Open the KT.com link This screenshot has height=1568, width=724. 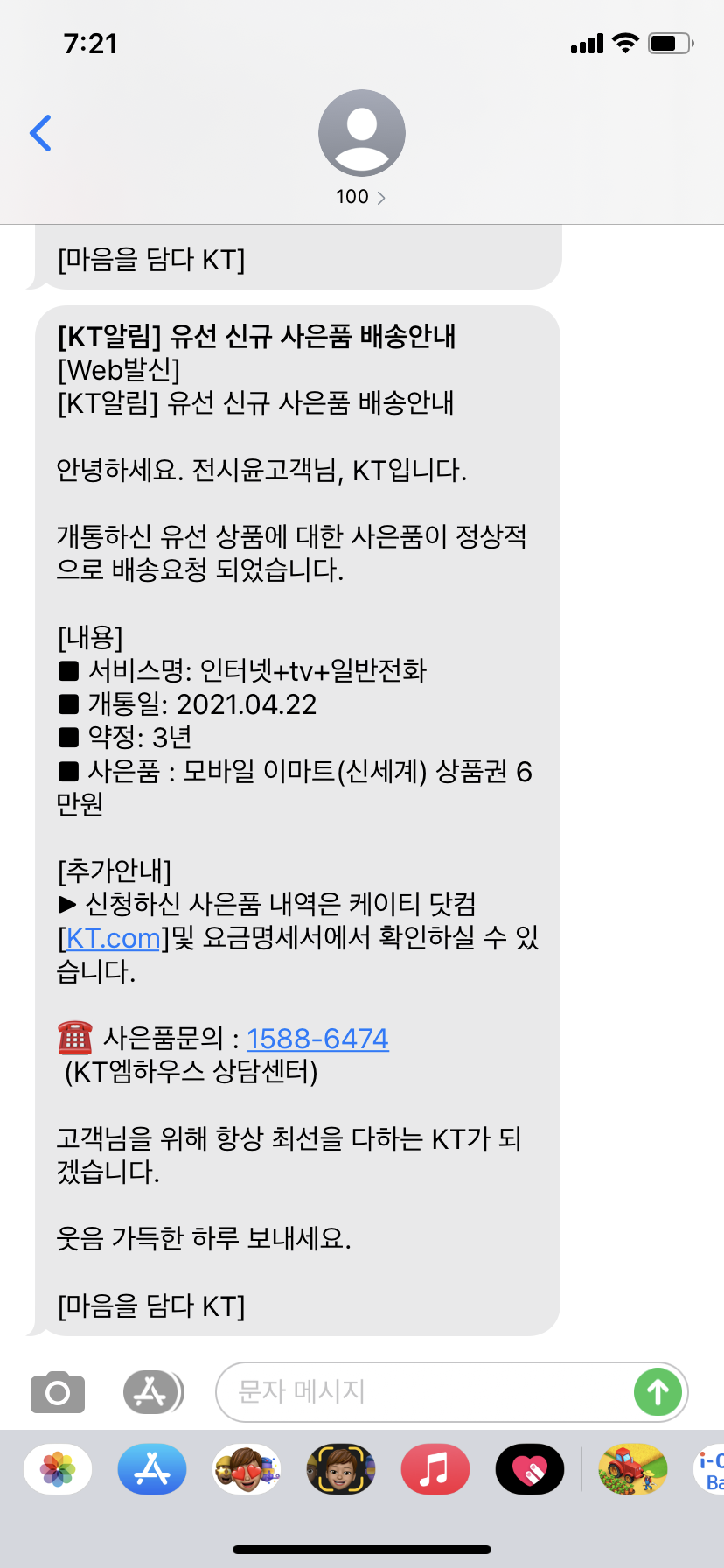113,938
